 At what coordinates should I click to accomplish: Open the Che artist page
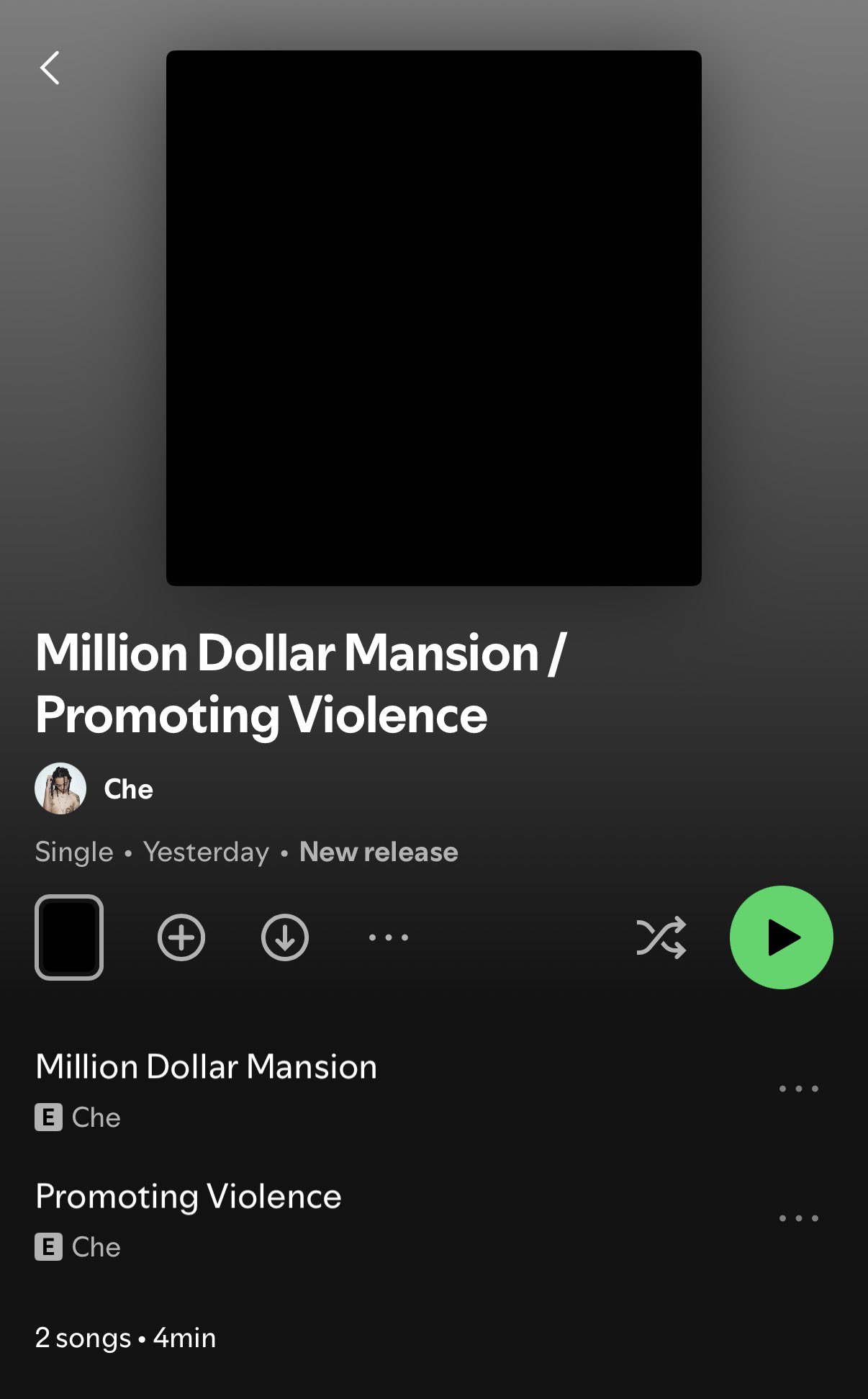(x=127, y=789)
